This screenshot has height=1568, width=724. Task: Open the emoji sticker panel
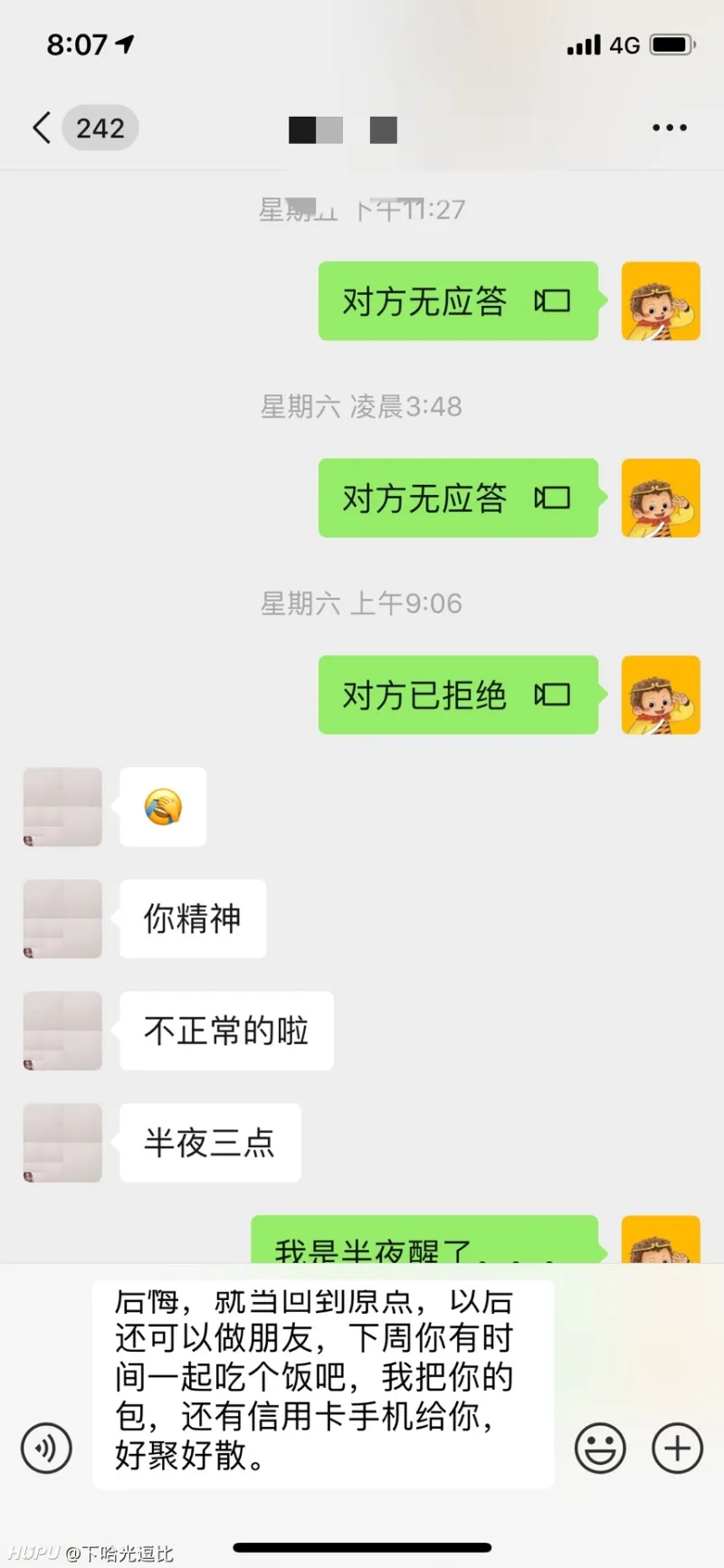pyautogui.click(x=600, y=1448)
